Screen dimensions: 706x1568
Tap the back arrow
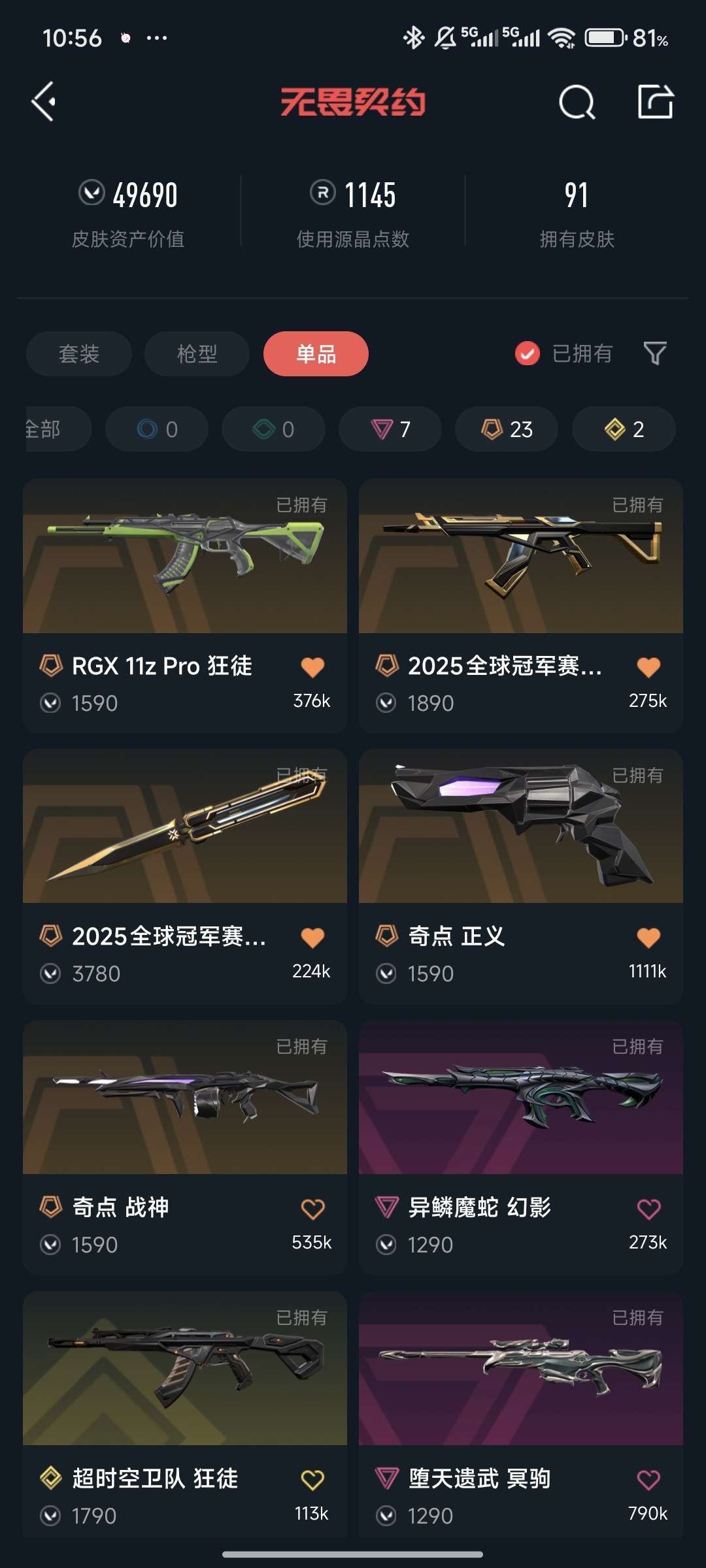click(x=43, y=101)
